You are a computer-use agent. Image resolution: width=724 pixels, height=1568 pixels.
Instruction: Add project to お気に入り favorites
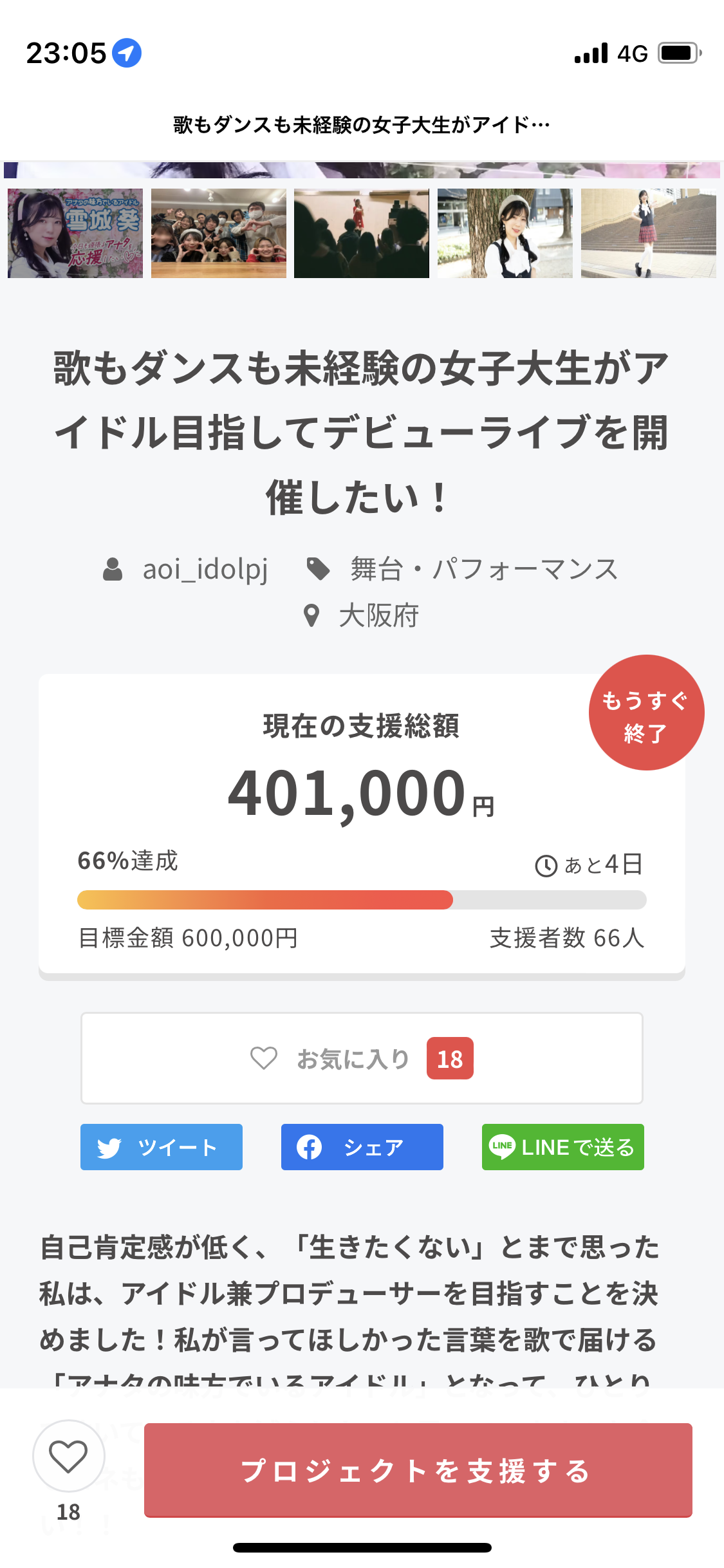pyautogui.click(x=362, y=1058)
